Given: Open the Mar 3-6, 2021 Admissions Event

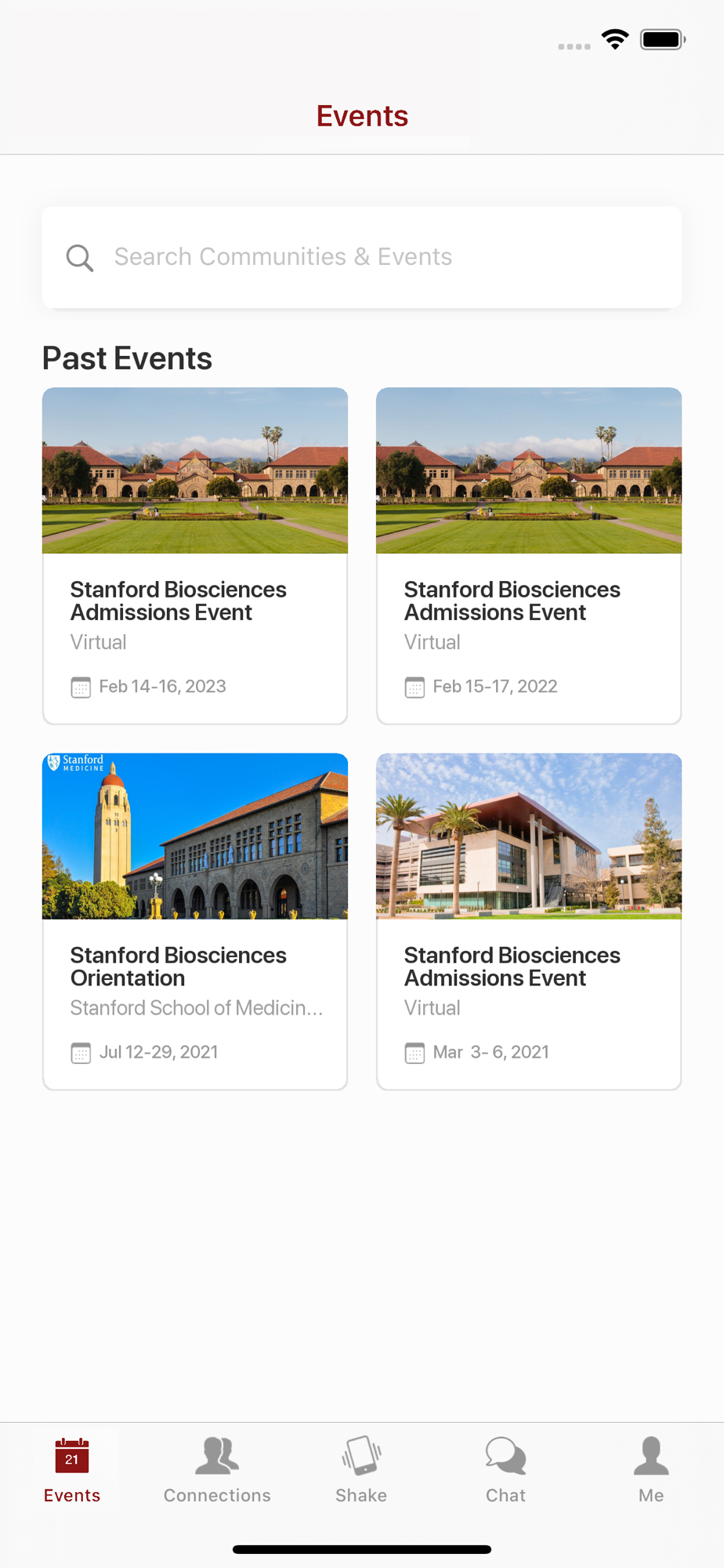Looking at the screenshot, I should point(529,921).
